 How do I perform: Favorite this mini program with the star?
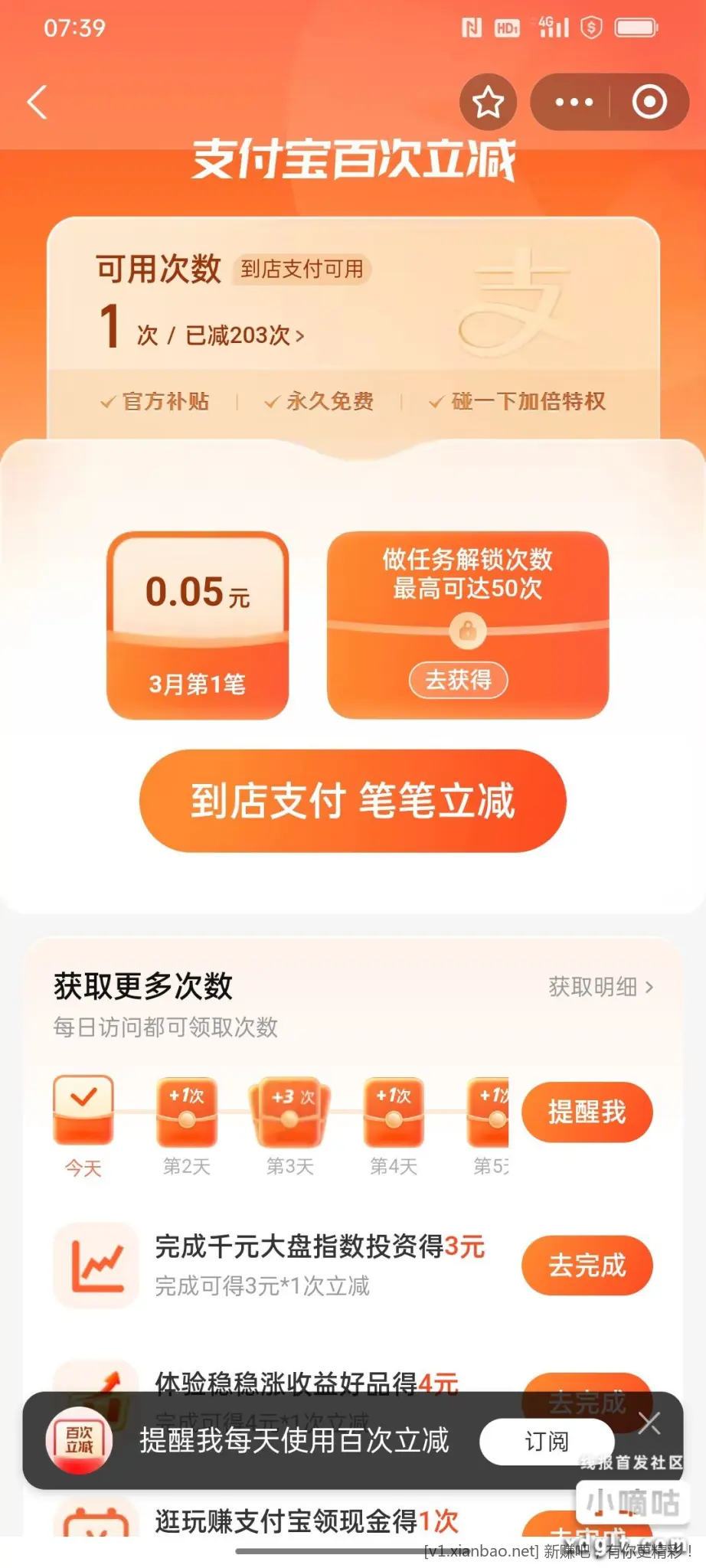pyautogui.click(x=488, y=103)
